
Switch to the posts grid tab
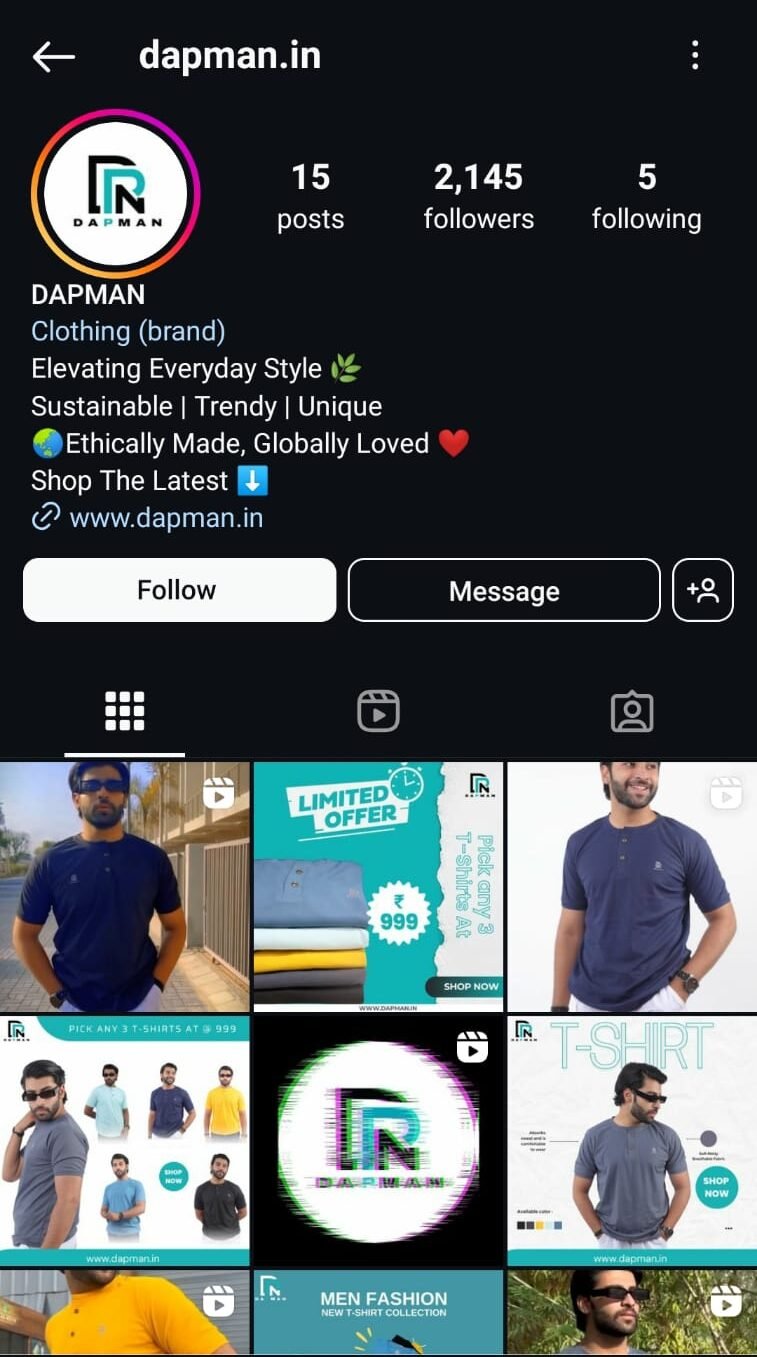point(125,712)
